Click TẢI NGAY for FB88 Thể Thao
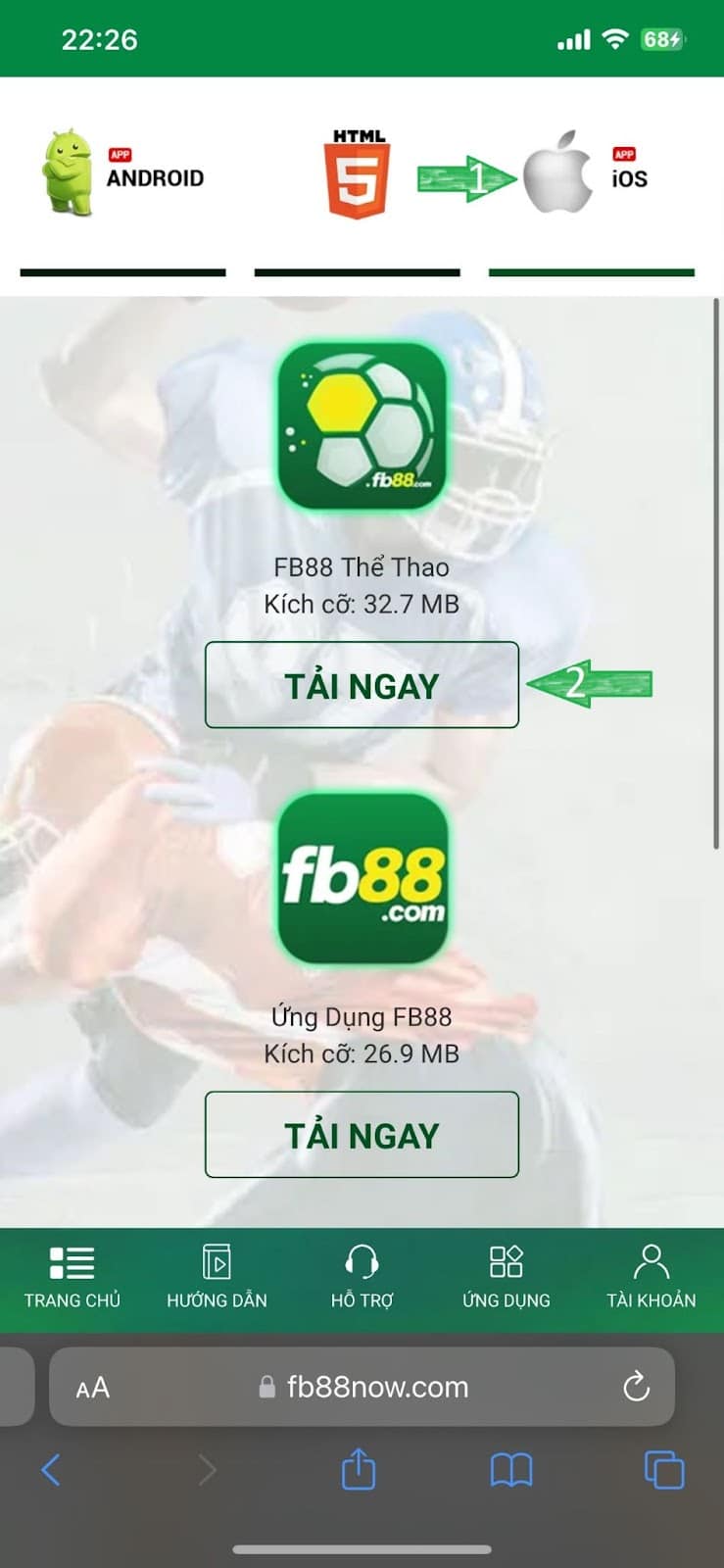This screenshot has height=1568, width=724. (361, 685)
